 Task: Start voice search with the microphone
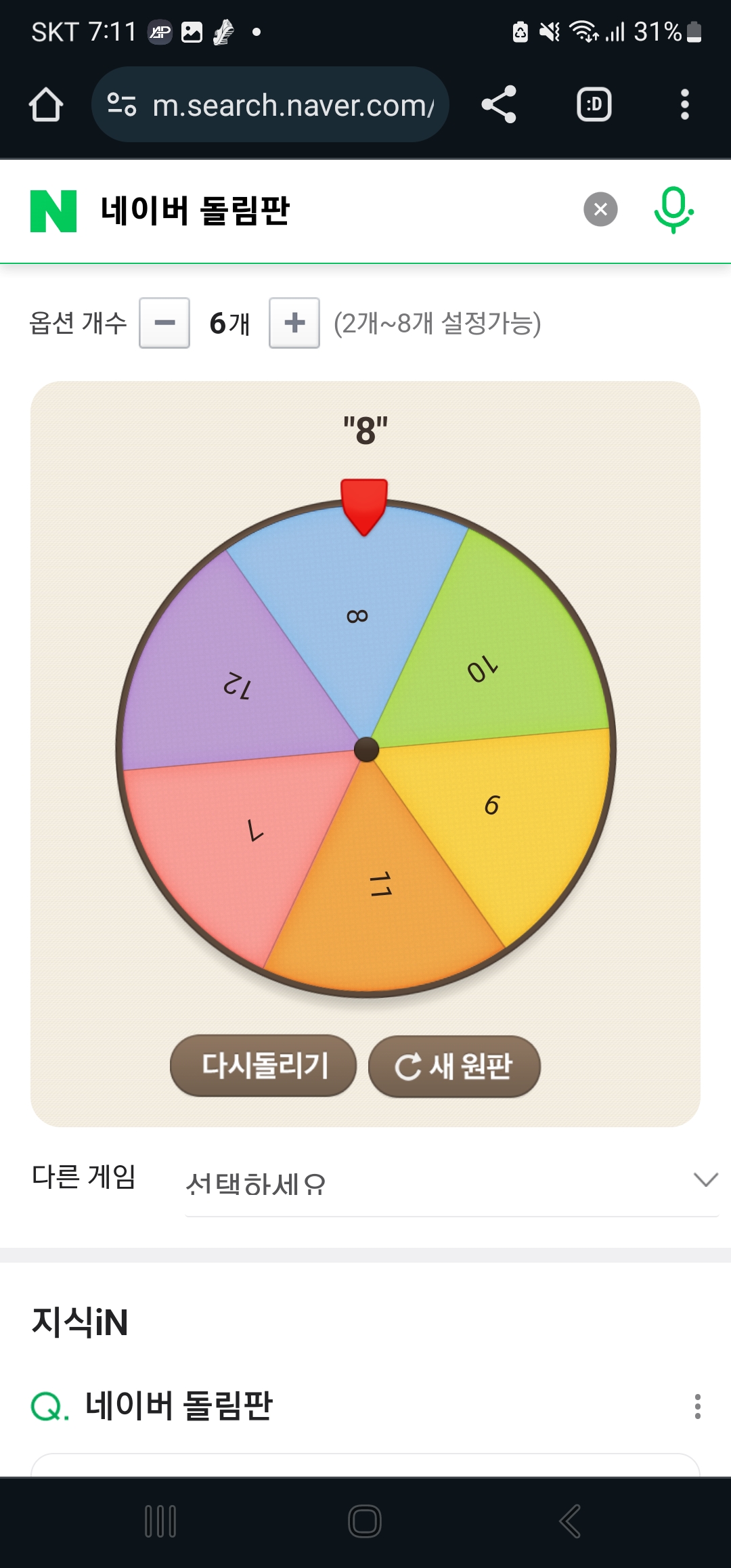673,210
